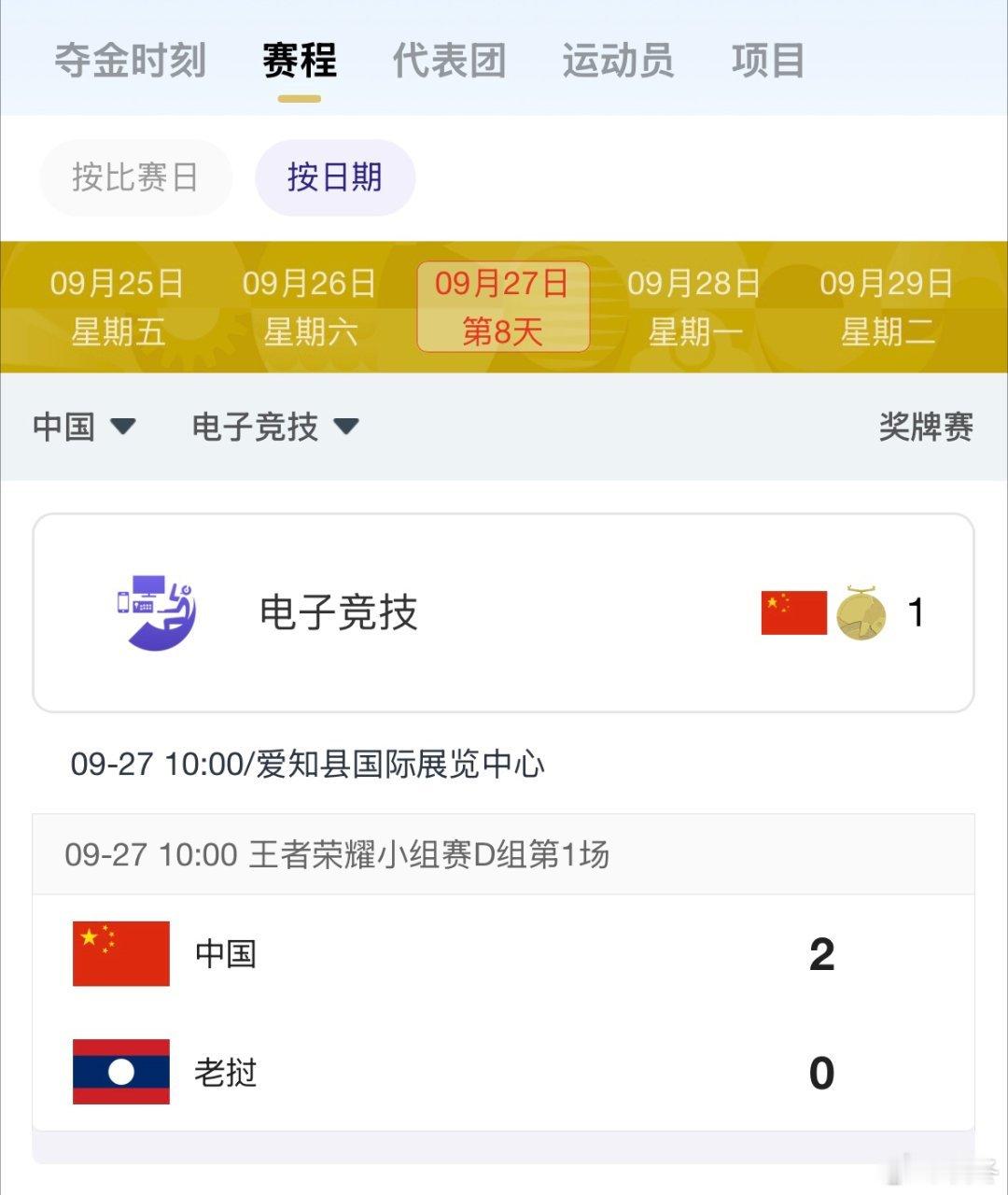The height and width of the screenshot is (1195, 1008).
Task: Tap the 09月27日 第8天 date
Action: 503,307
